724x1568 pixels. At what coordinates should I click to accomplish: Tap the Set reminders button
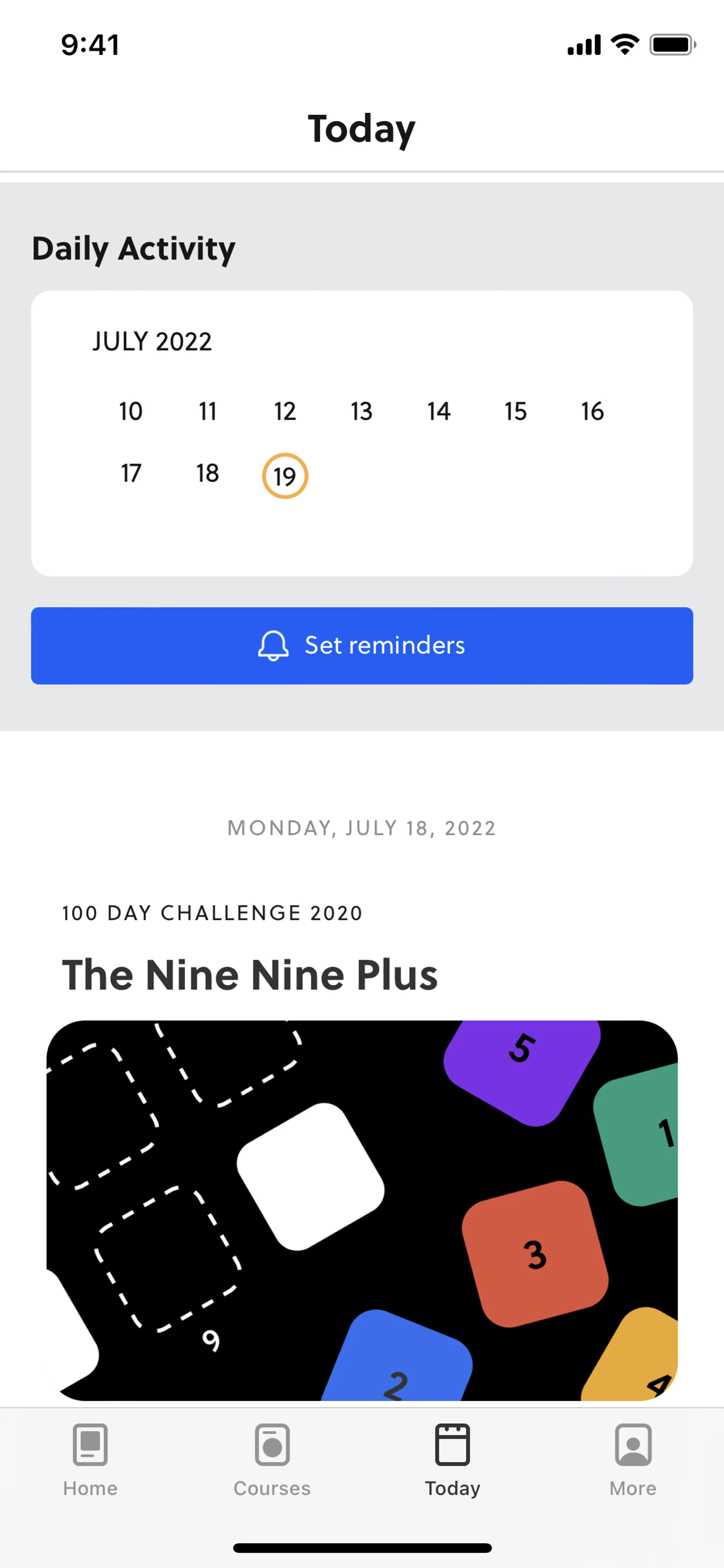point(362,645)
